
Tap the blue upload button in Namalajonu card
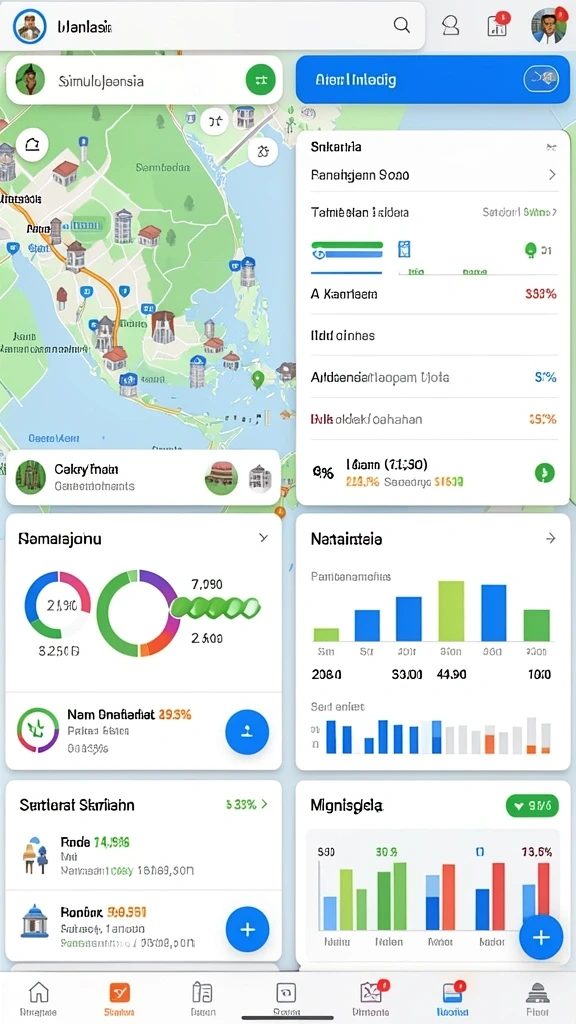[x=247, y=733]
